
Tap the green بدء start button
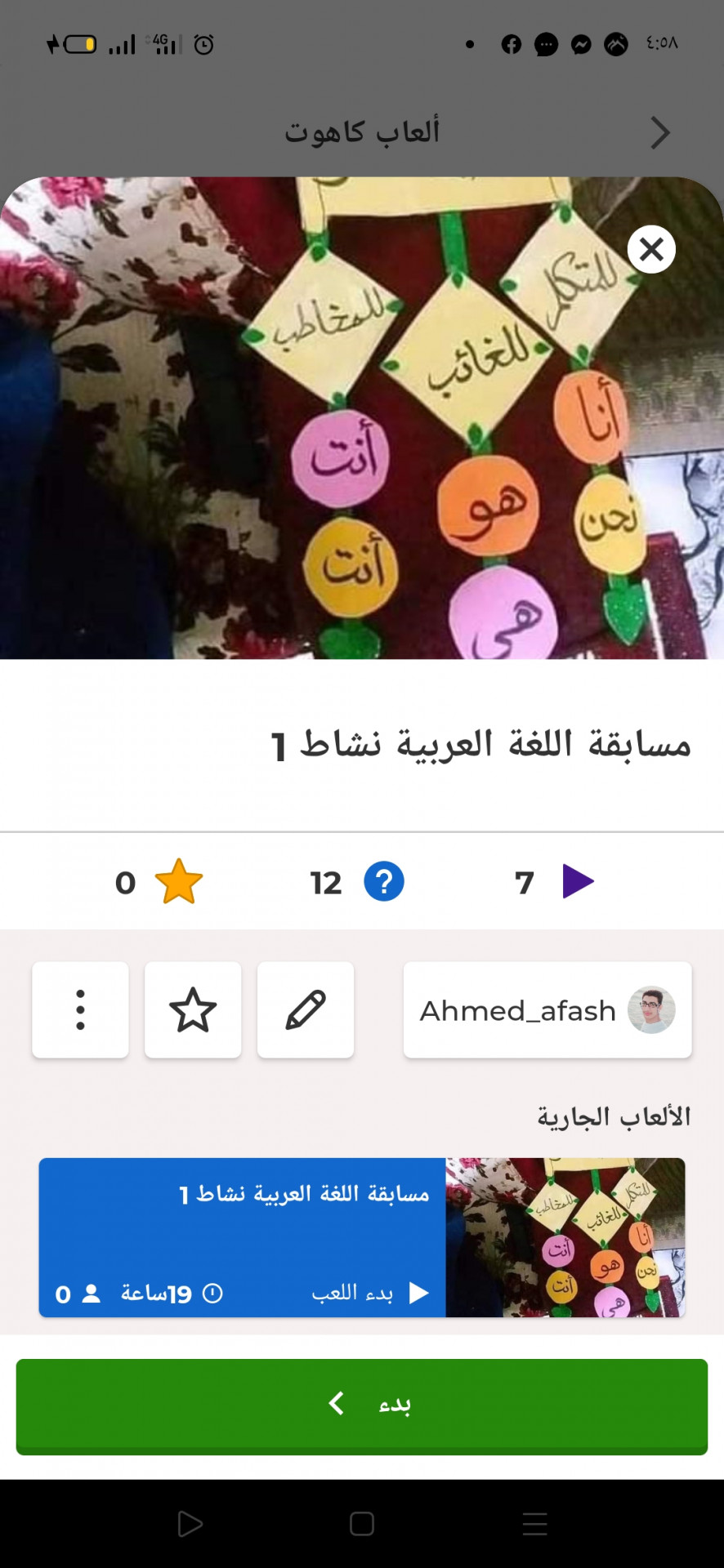coord(361,1406)
